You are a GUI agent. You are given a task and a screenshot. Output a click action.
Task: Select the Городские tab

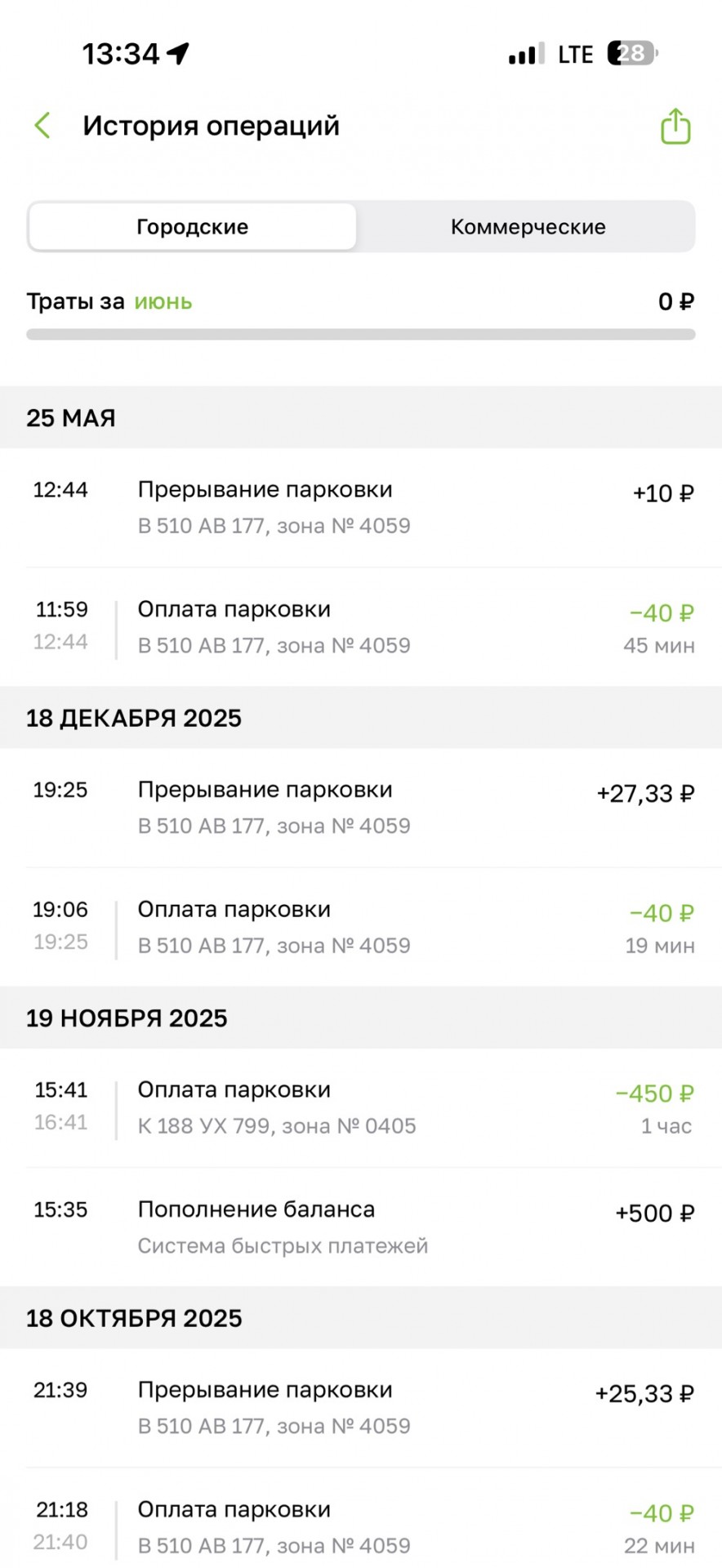point(193,227)
